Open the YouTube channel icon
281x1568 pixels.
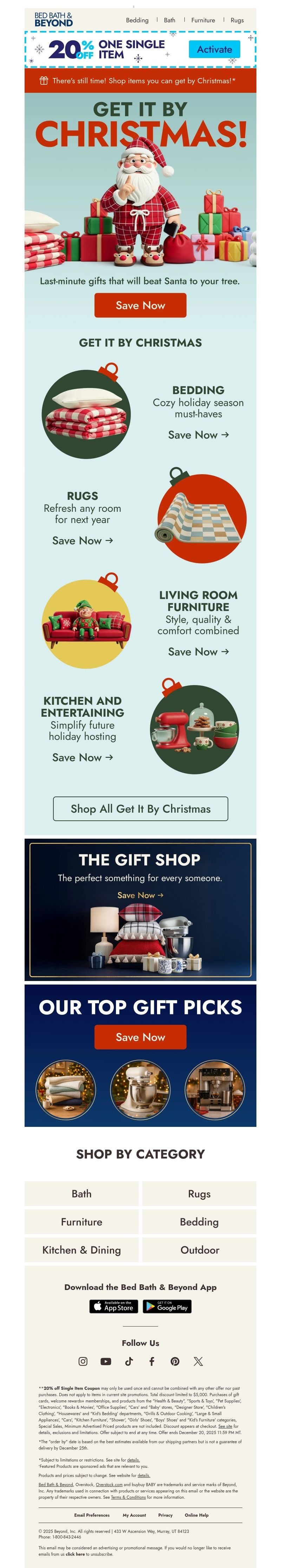click(x=106, y=1361)
